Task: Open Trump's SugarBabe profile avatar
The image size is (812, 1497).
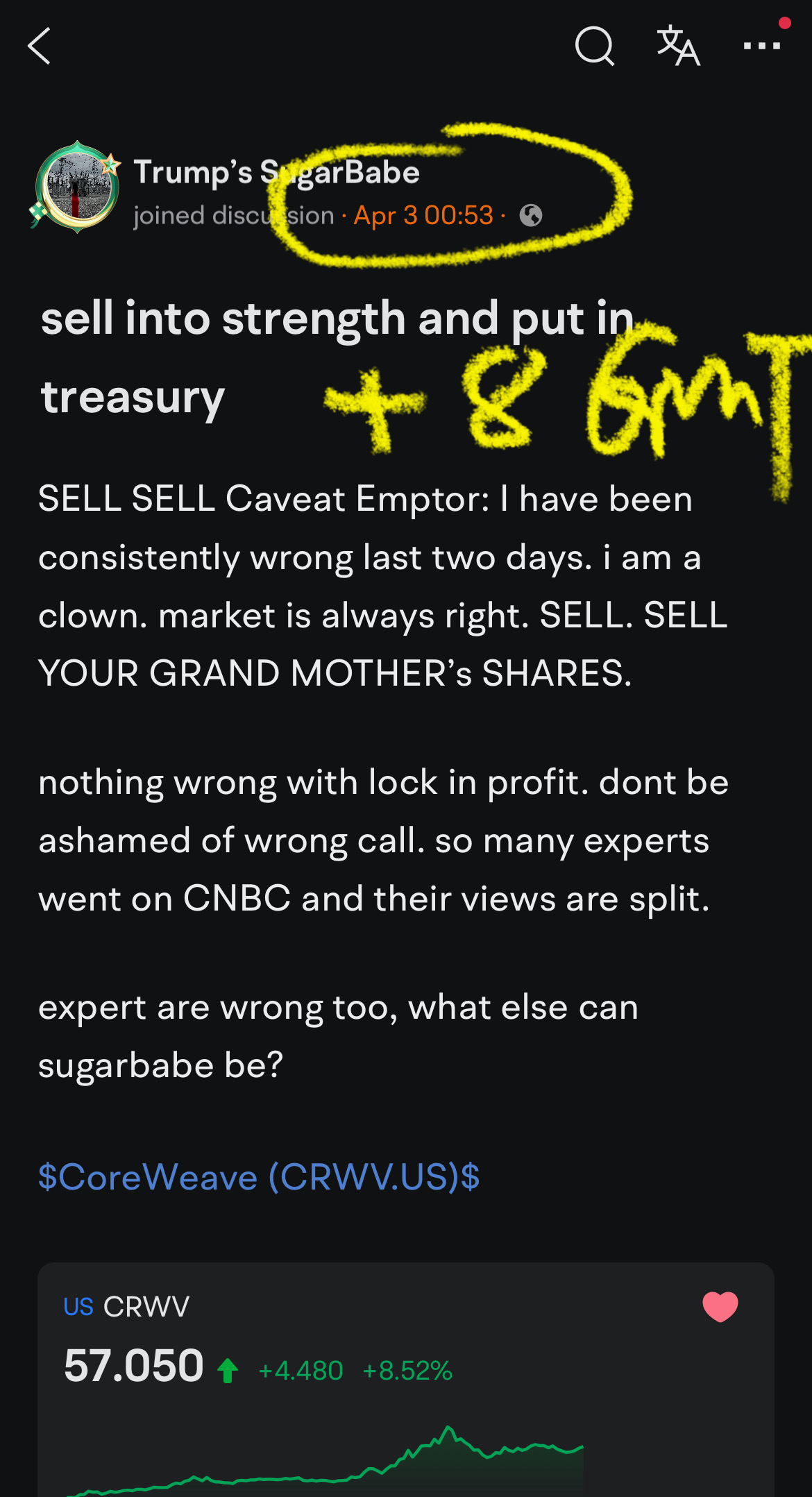Action: tap(78, 187)
